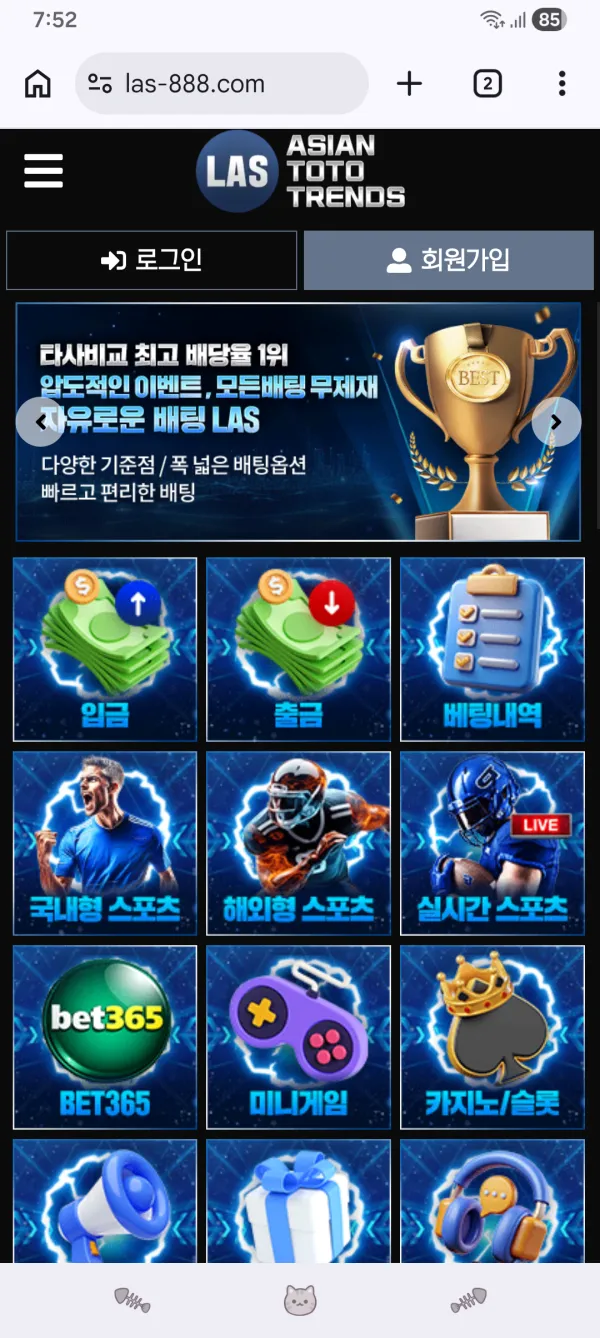Image resolution: width=600 pixels, height=1338 pixels.
Task: Open the 베팅내역 betting history tile
Action: coord(492,649)
